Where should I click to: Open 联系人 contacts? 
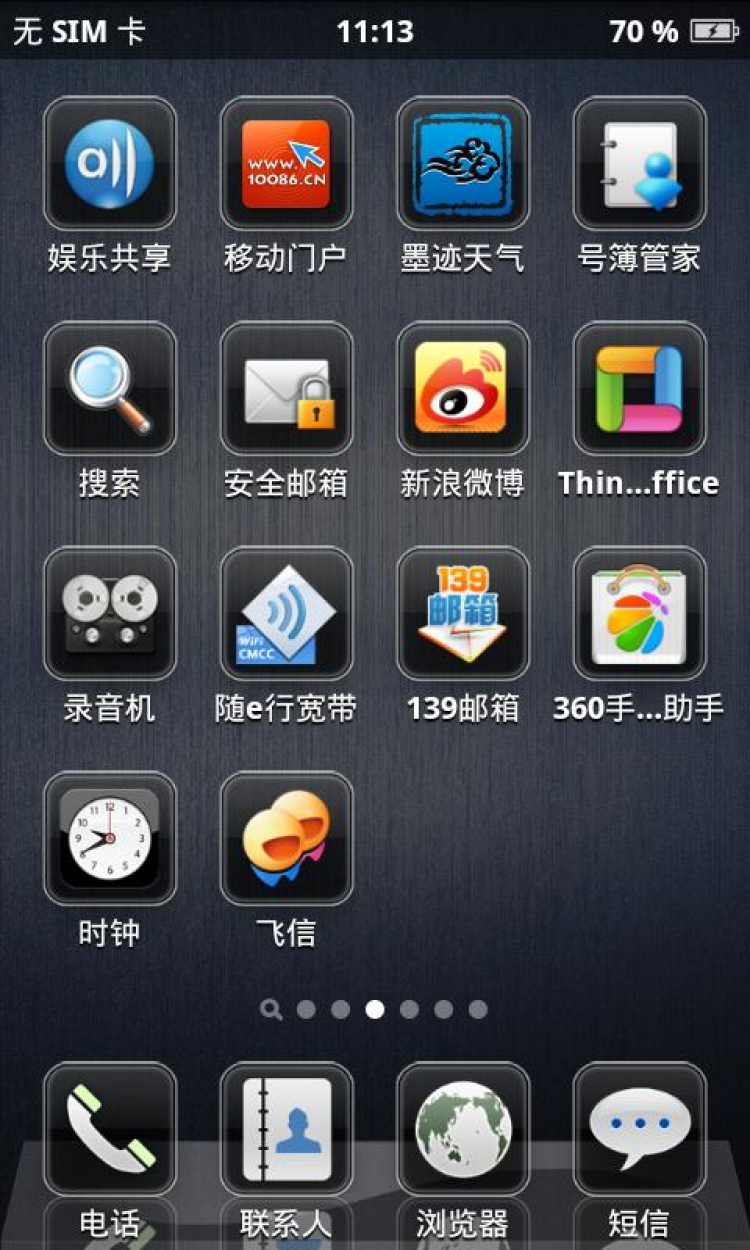pyautogui.click(x=286, y=1129)
